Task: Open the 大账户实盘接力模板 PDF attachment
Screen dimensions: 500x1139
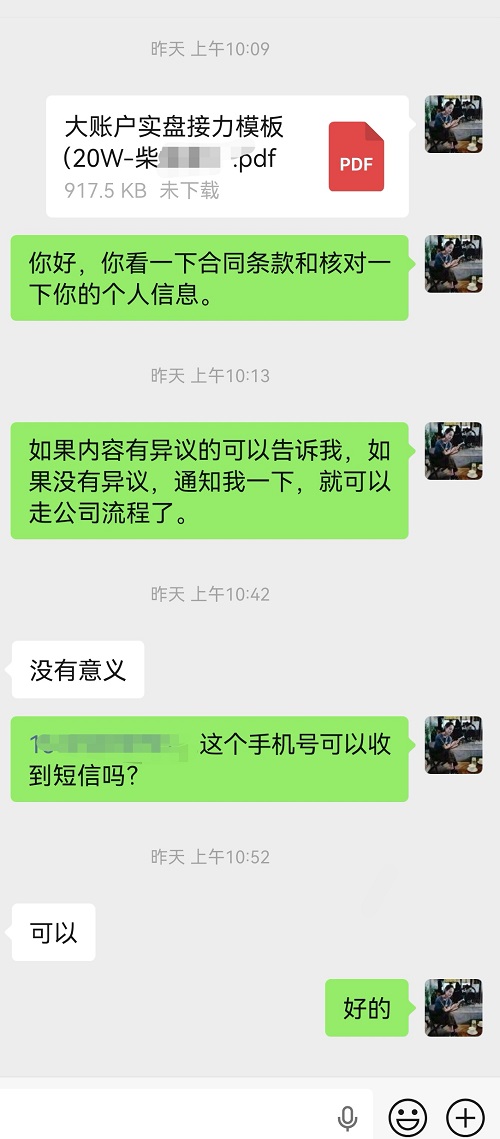Action: [x=227, y=156]
